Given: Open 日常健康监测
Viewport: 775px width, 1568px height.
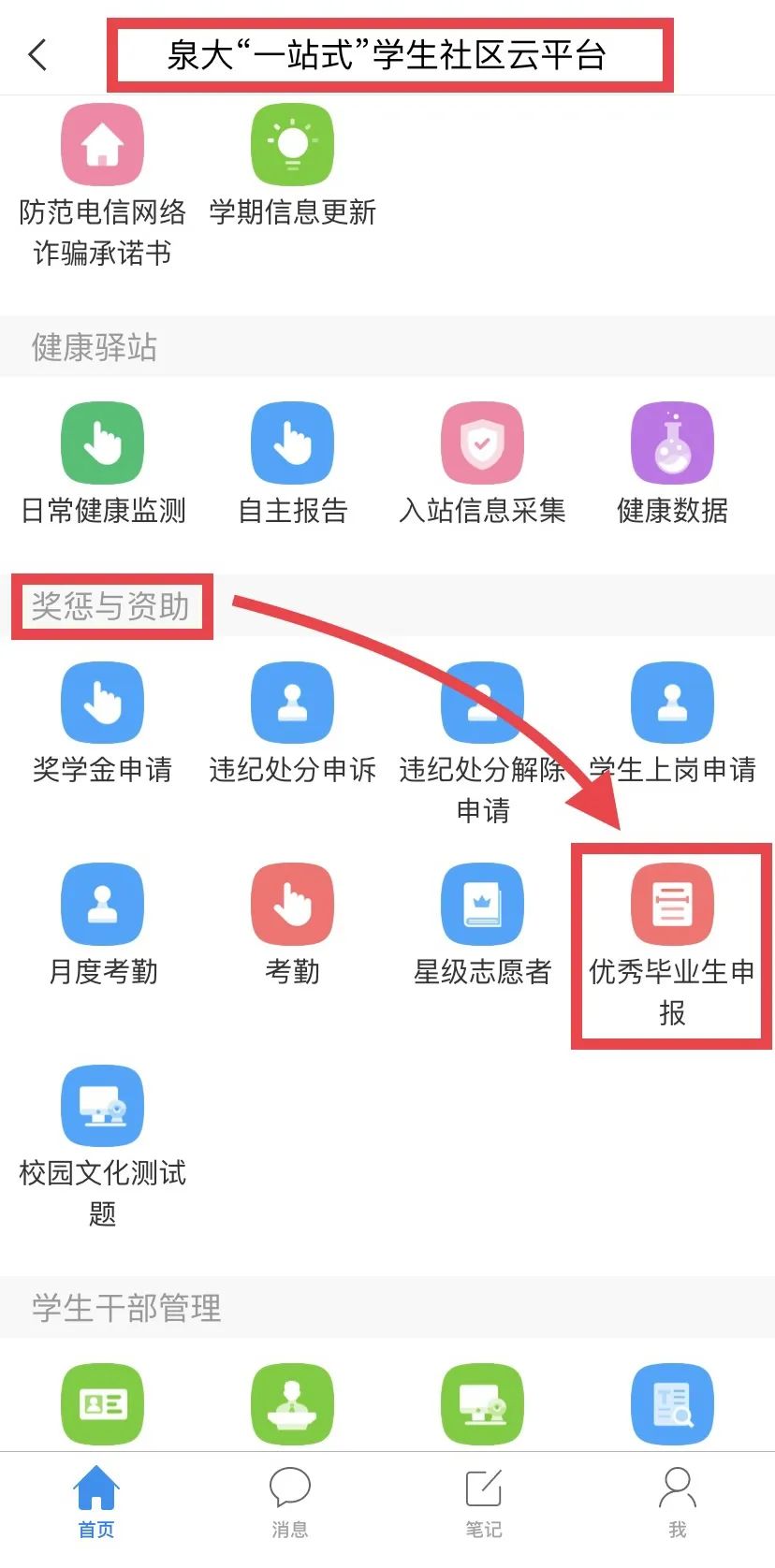Looking at the screenshot, I should click(x=102, y=443).
